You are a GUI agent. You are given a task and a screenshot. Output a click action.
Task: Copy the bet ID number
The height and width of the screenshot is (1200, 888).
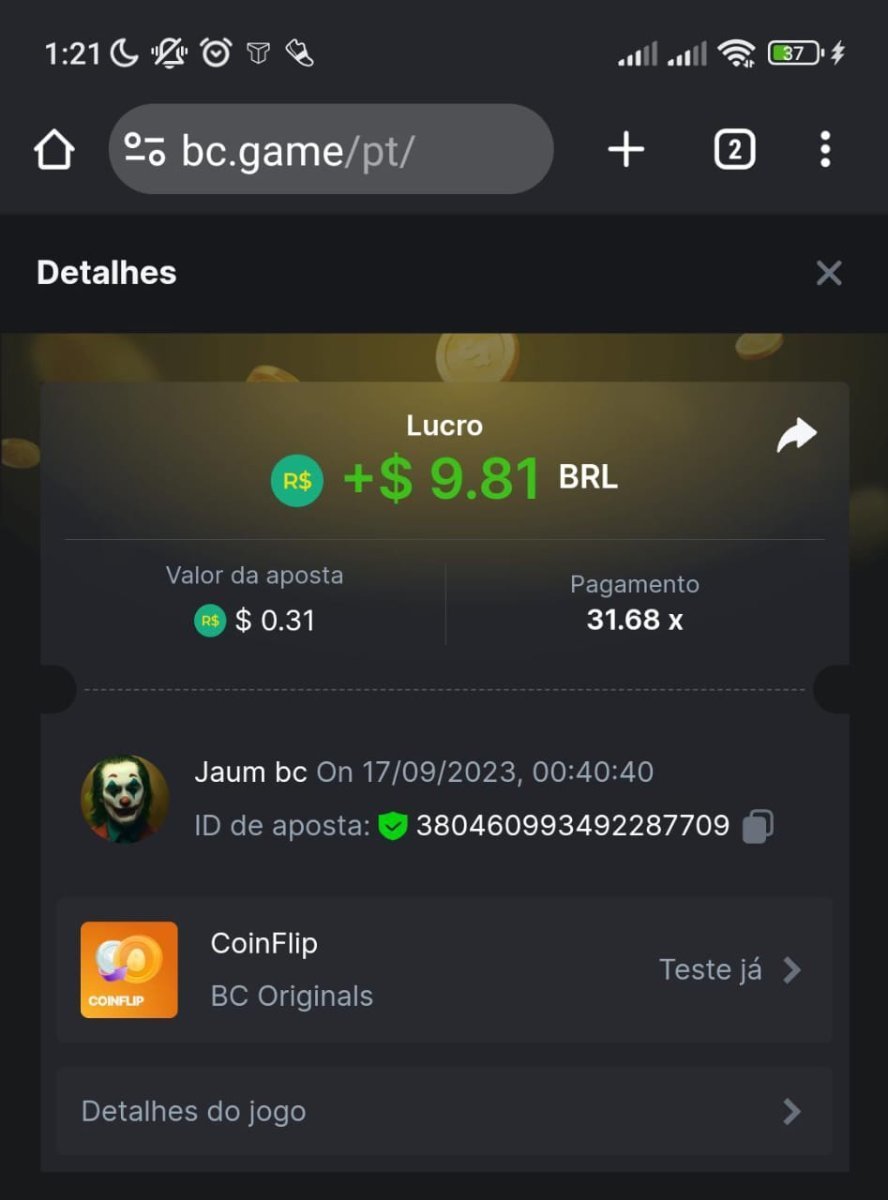pos(758,826)
